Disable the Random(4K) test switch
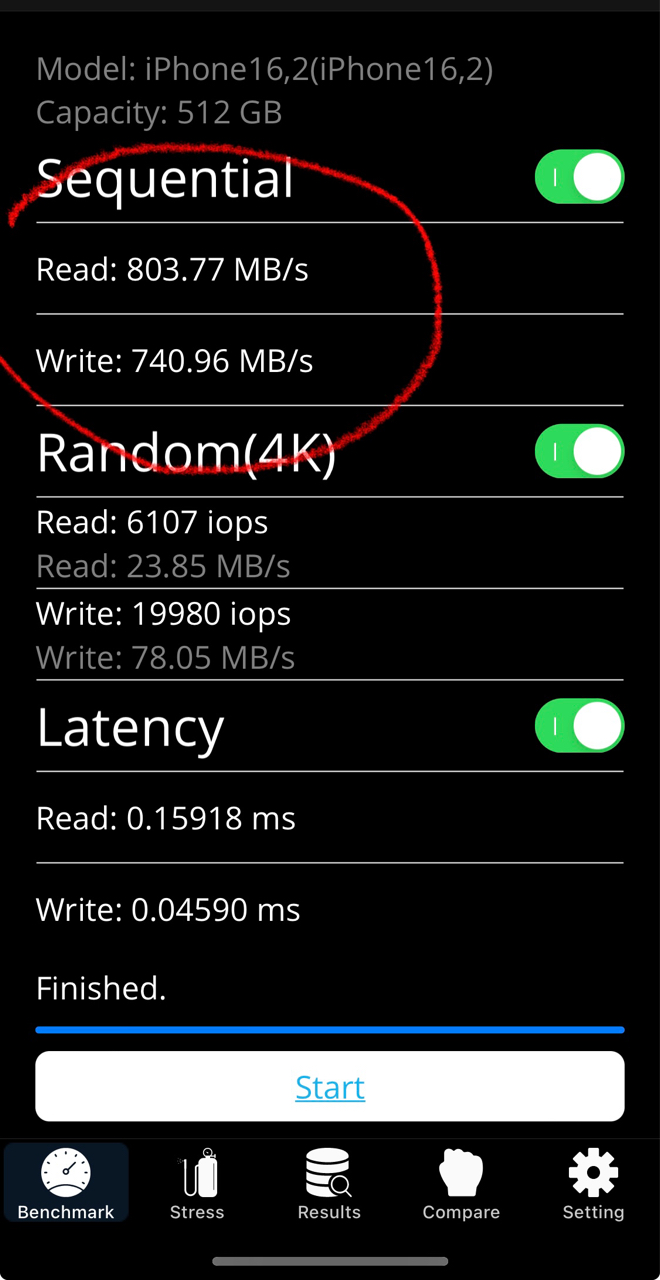 (x=579, y=453)
